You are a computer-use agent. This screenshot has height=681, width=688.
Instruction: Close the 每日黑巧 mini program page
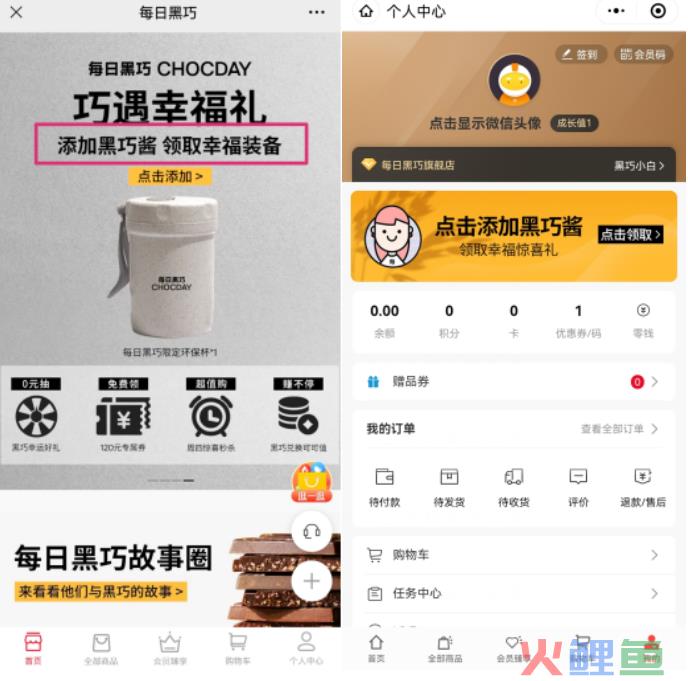16,12
